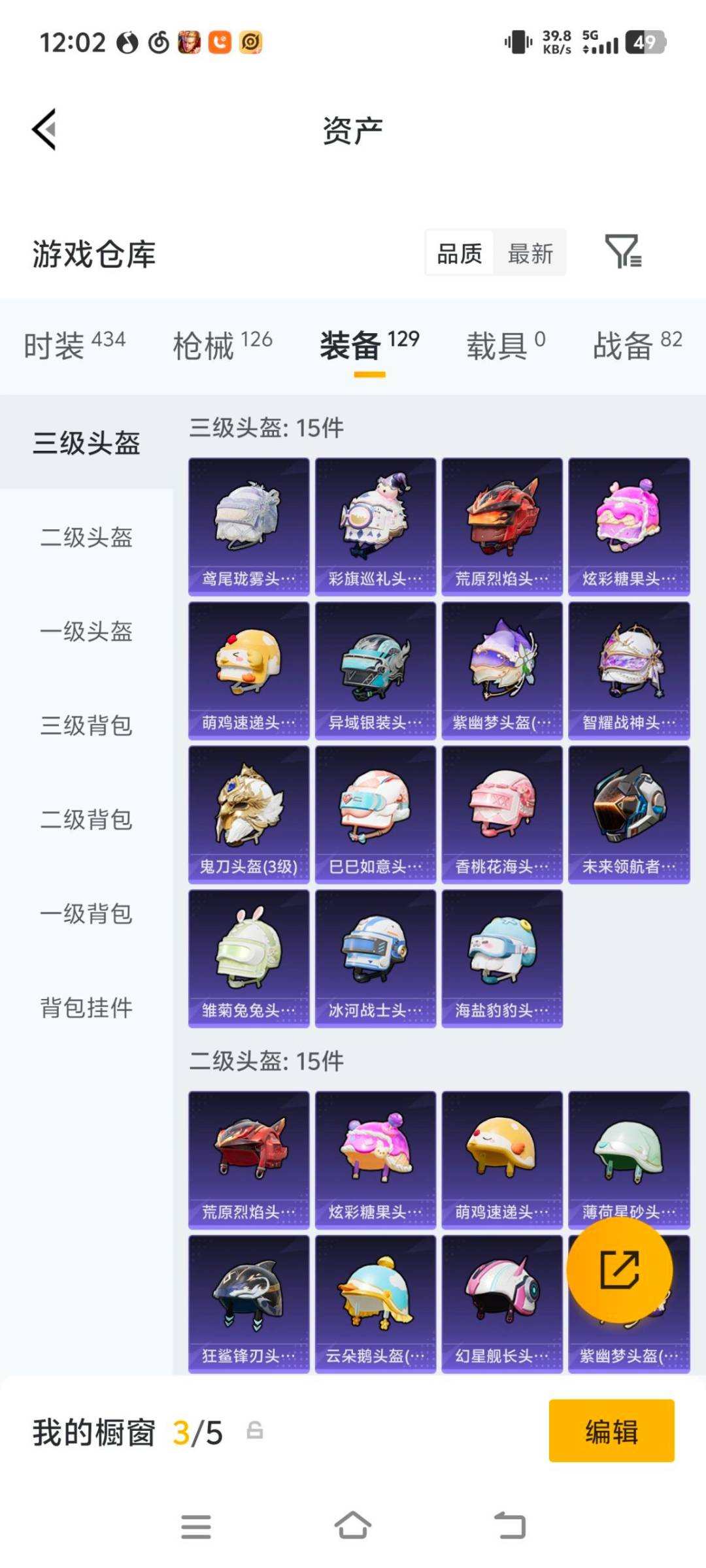View the 荒原烈焰头 level-3 helmet thumbnail
Image resolution: width=706 pixels, height=1568 pixels.
(502, 523)
